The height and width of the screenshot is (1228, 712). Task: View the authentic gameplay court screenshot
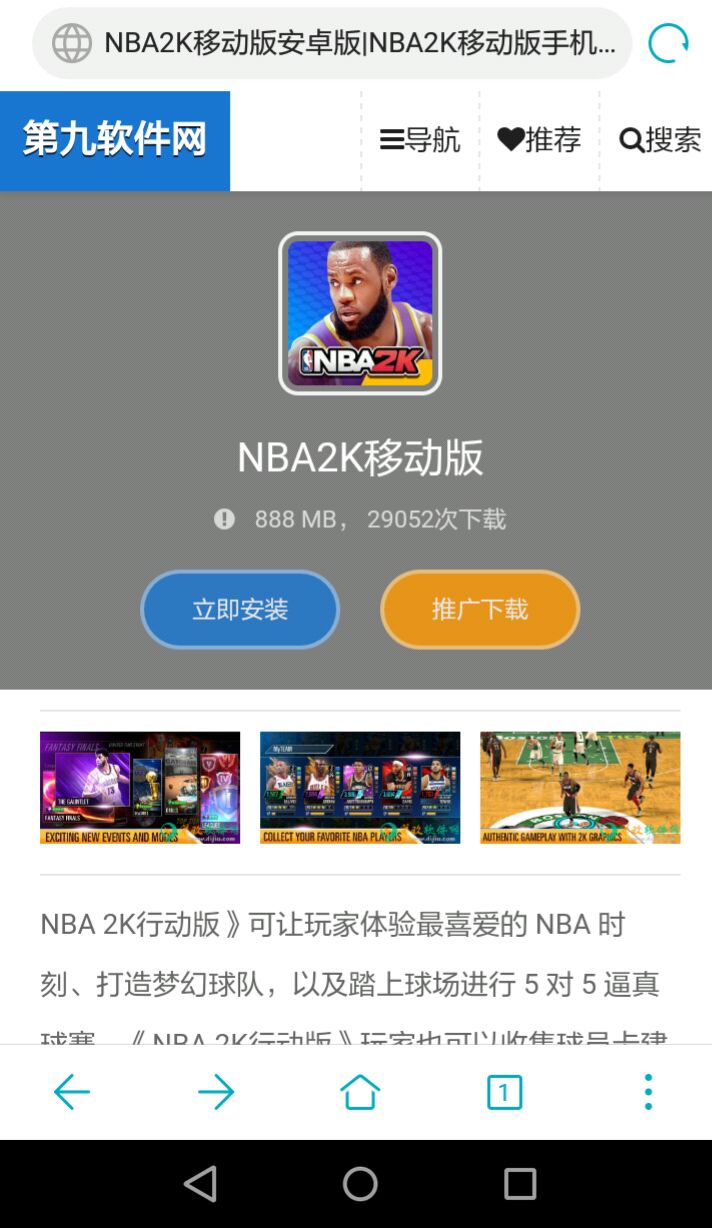[580, 788]
